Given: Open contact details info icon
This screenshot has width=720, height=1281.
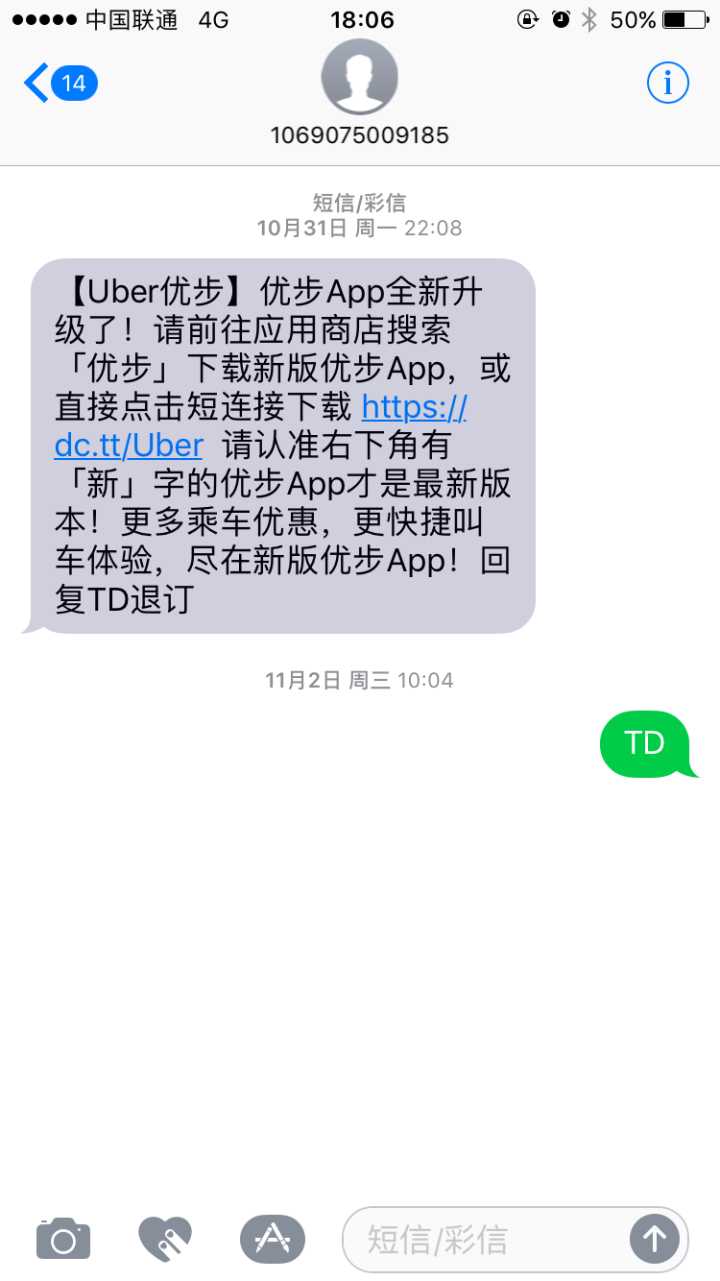Looking at the screenshot, I should tap(667, 83).
